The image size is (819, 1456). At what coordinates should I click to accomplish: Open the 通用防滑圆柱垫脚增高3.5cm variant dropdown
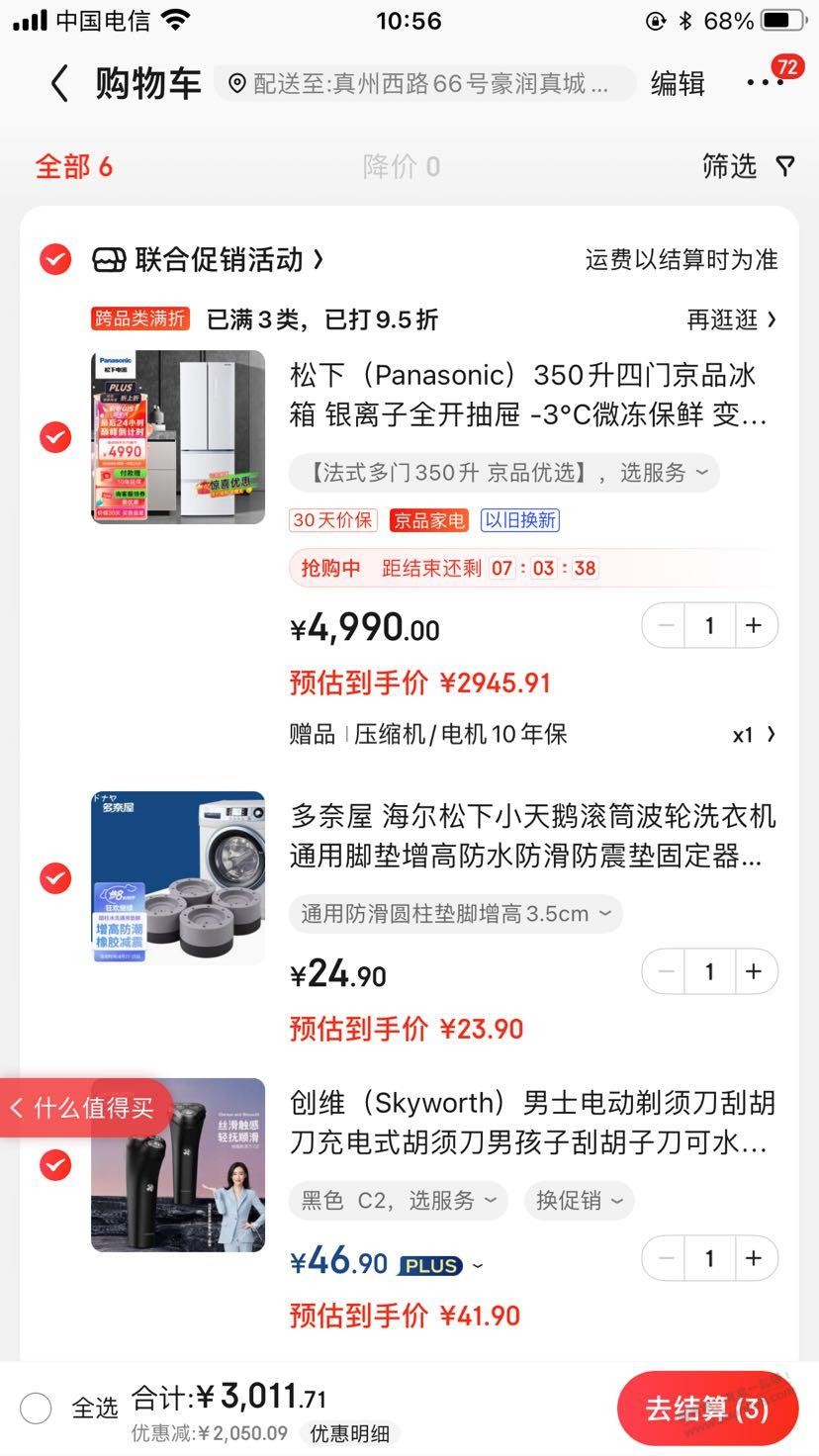coord(455,914)
